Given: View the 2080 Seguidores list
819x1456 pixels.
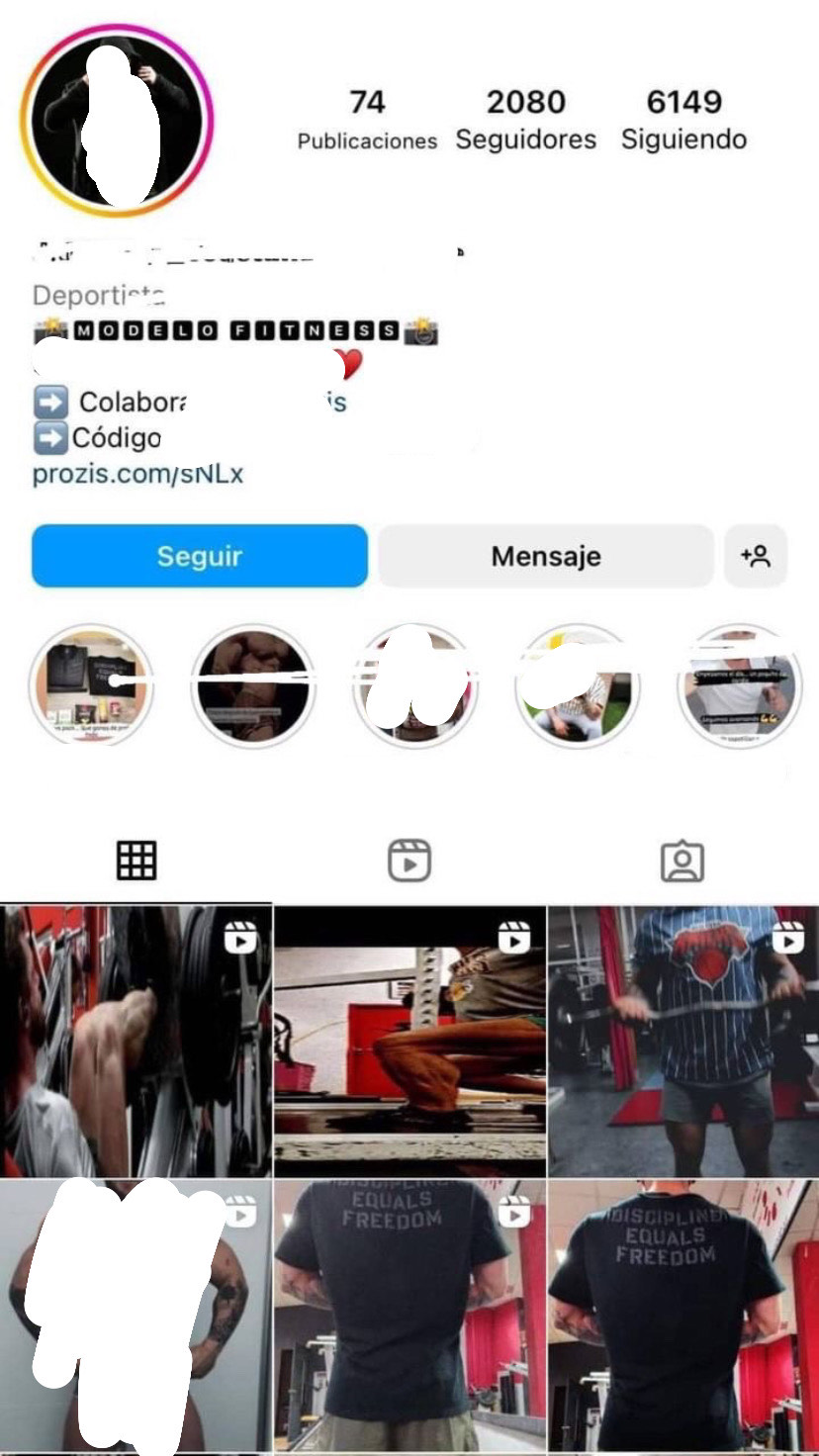Looking at the screenshot, I should (525, 119).
